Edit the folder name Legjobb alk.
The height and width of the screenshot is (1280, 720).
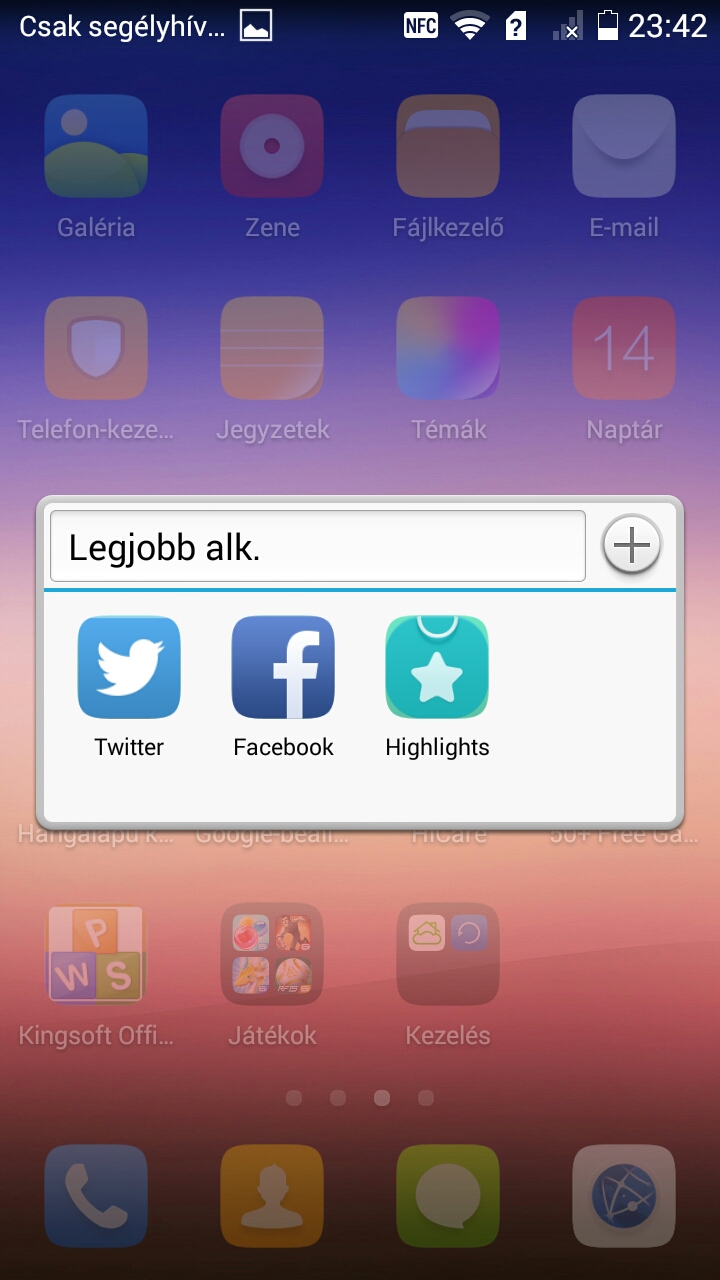click(x=317, y=546)
